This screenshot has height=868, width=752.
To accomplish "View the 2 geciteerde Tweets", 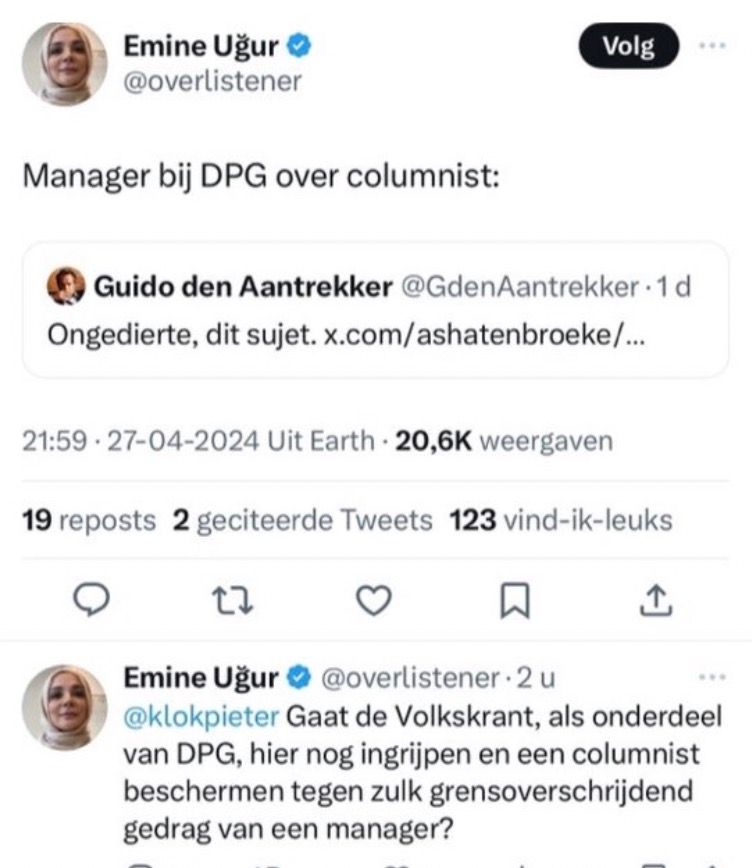I will tap(302, 521).
